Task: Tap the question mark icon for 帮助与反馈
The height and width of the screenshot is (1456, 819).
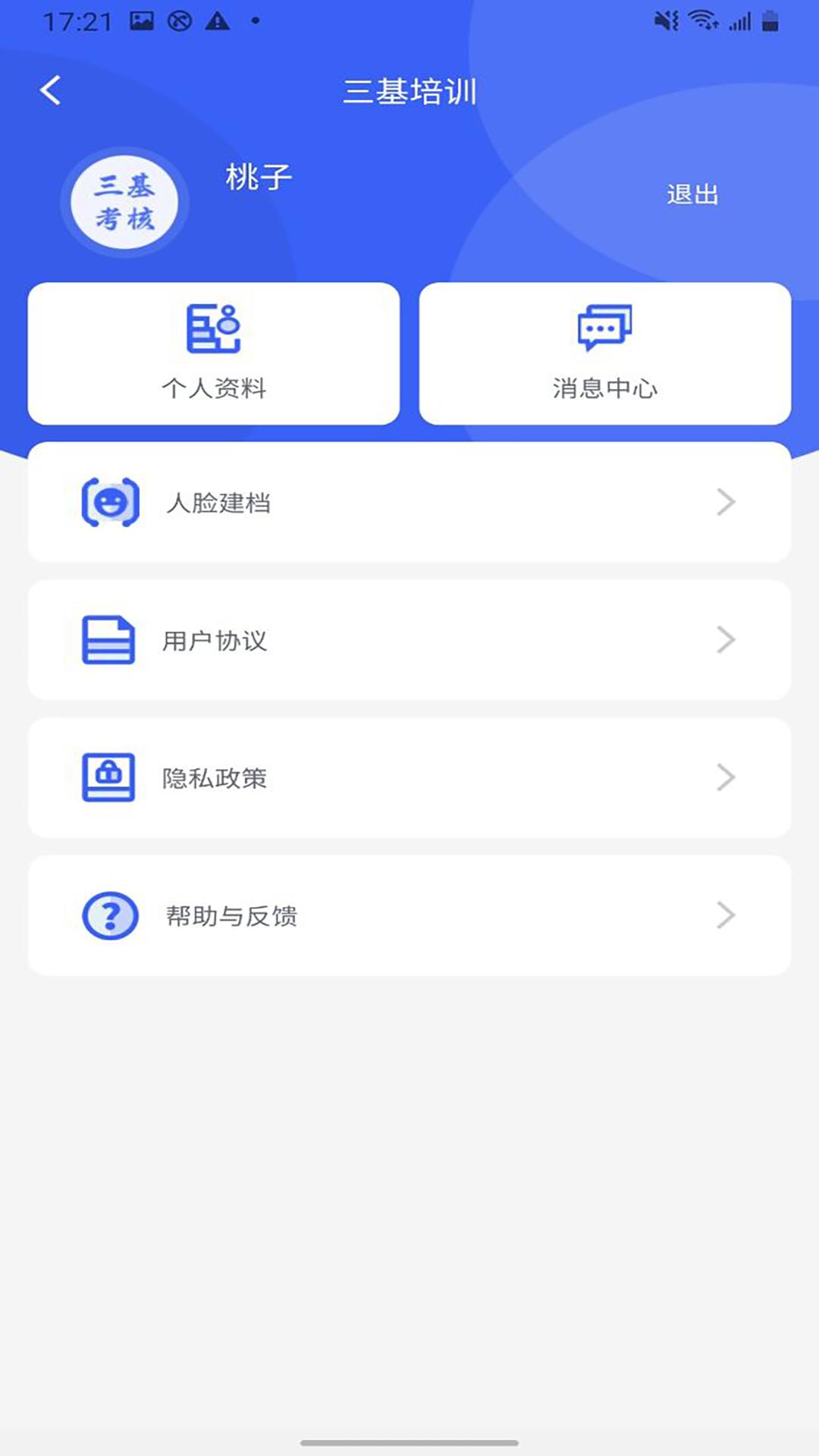Action: (x=111, y=915)
